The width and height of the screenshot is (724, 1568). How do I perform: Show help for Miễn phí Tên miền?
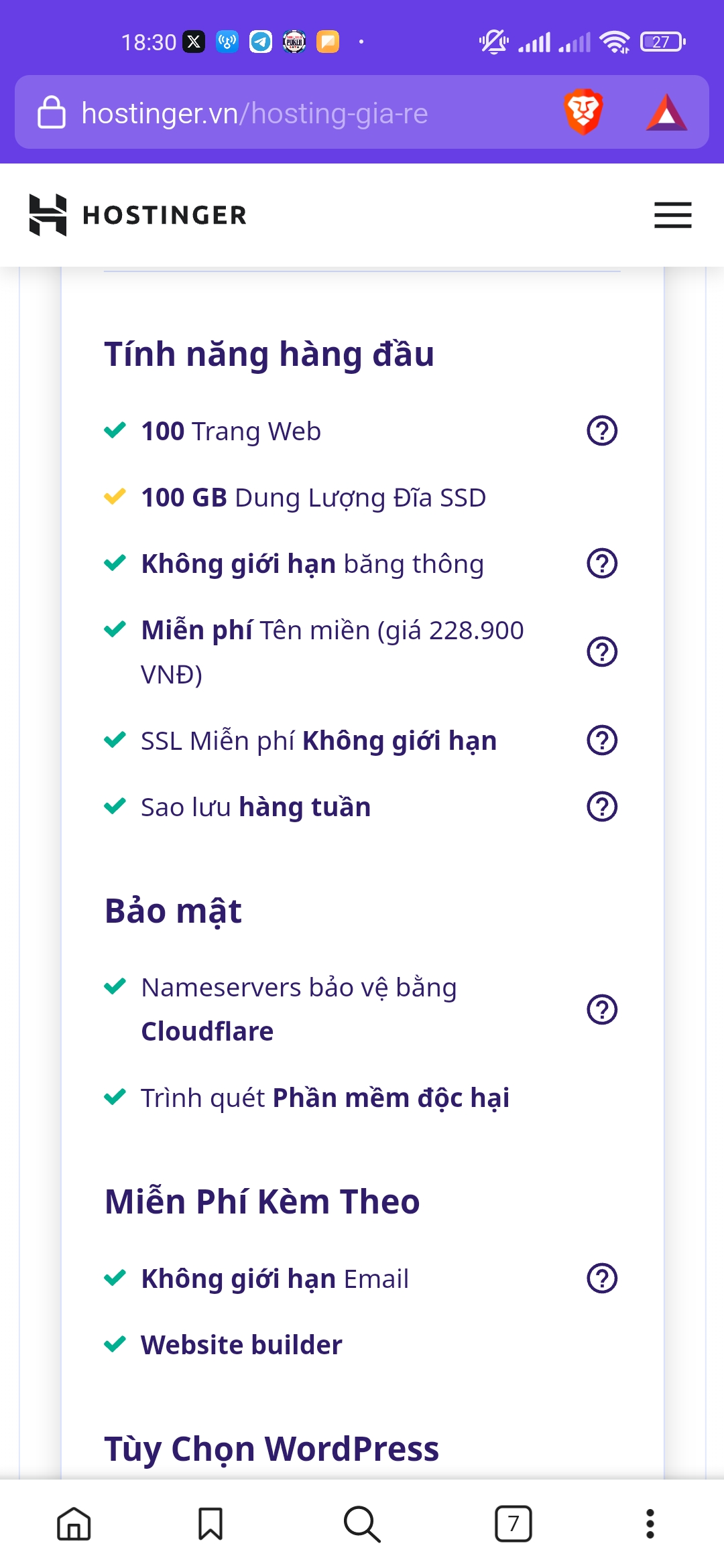point(602,651)
